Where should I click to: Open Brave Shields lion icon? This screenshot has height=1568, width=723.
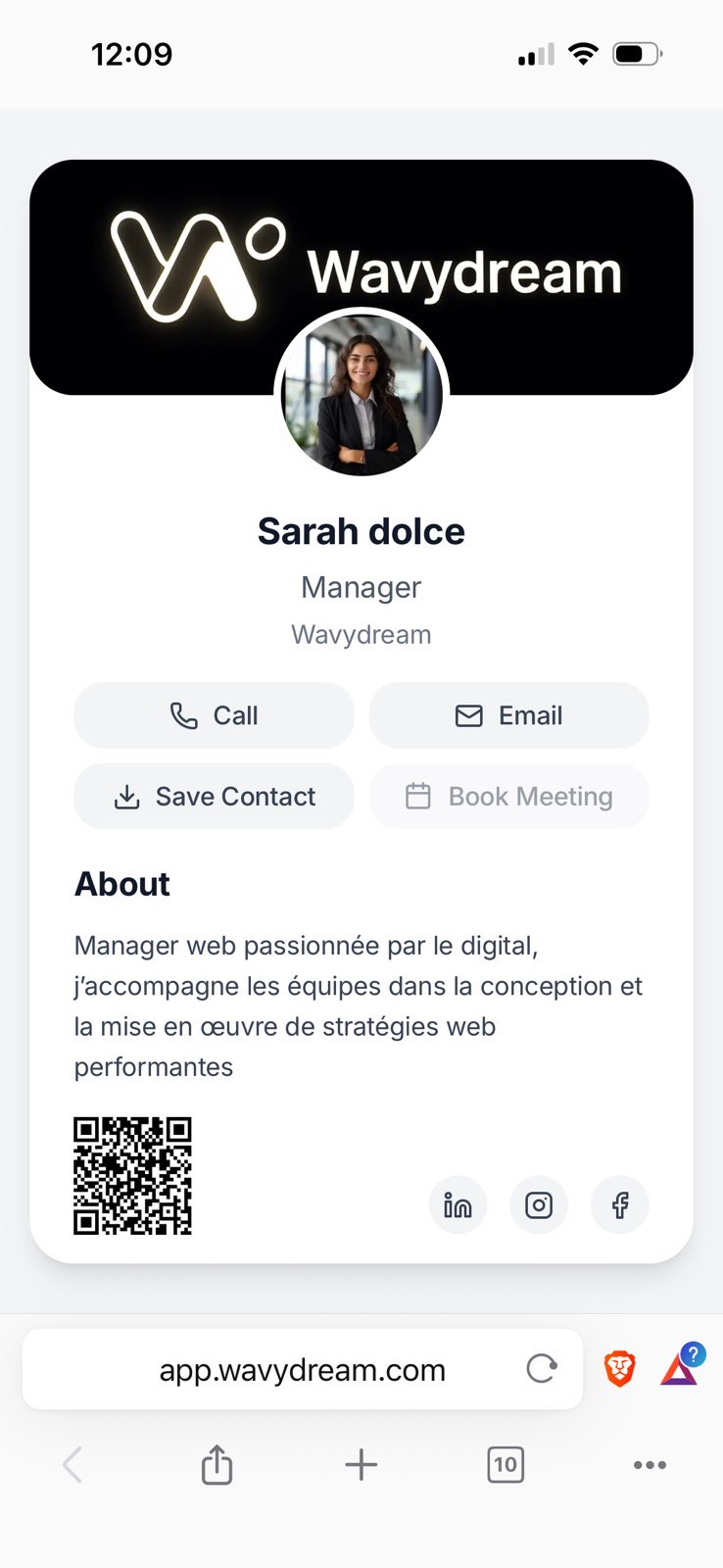tap(619, 1368)
